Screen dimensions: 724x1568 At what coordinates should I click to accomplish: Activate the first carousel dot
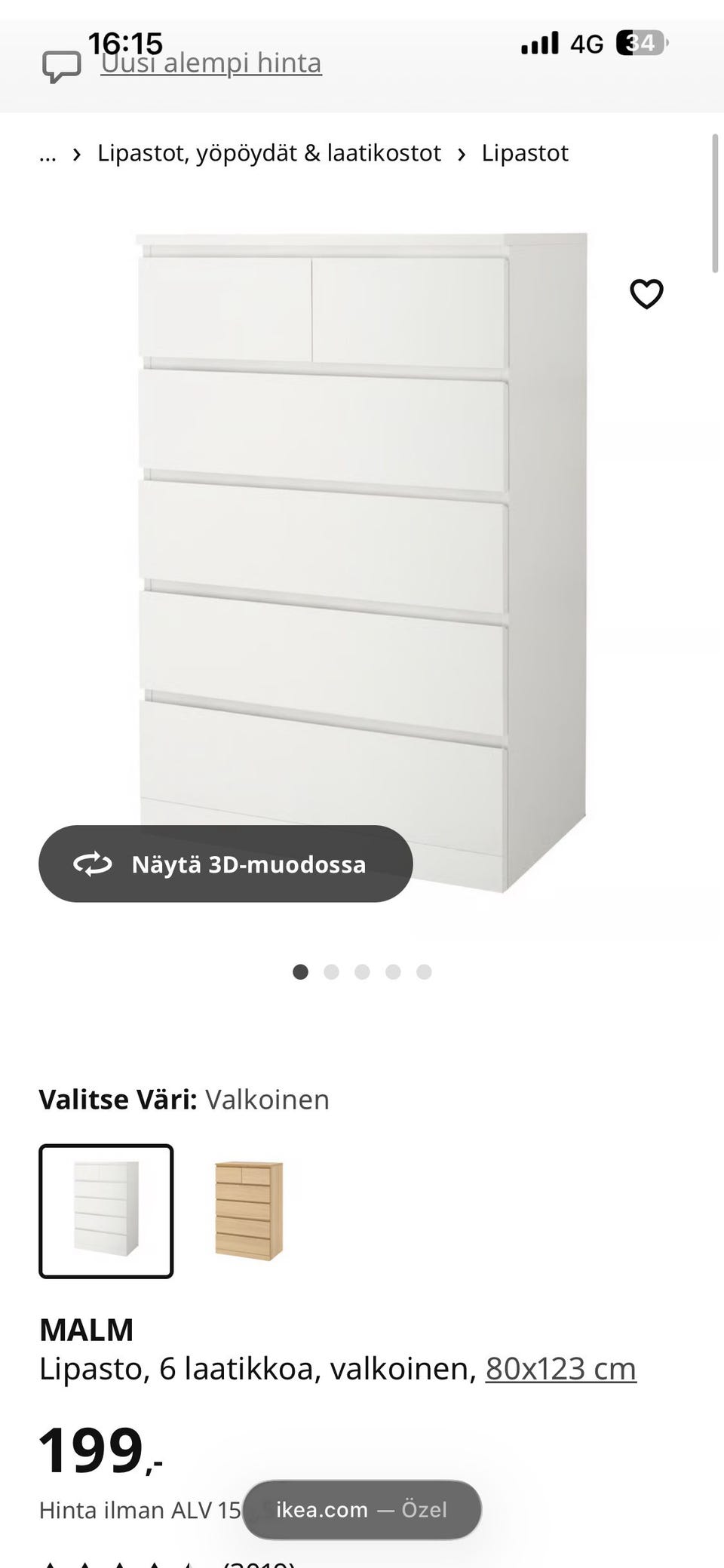coord(300,972)
